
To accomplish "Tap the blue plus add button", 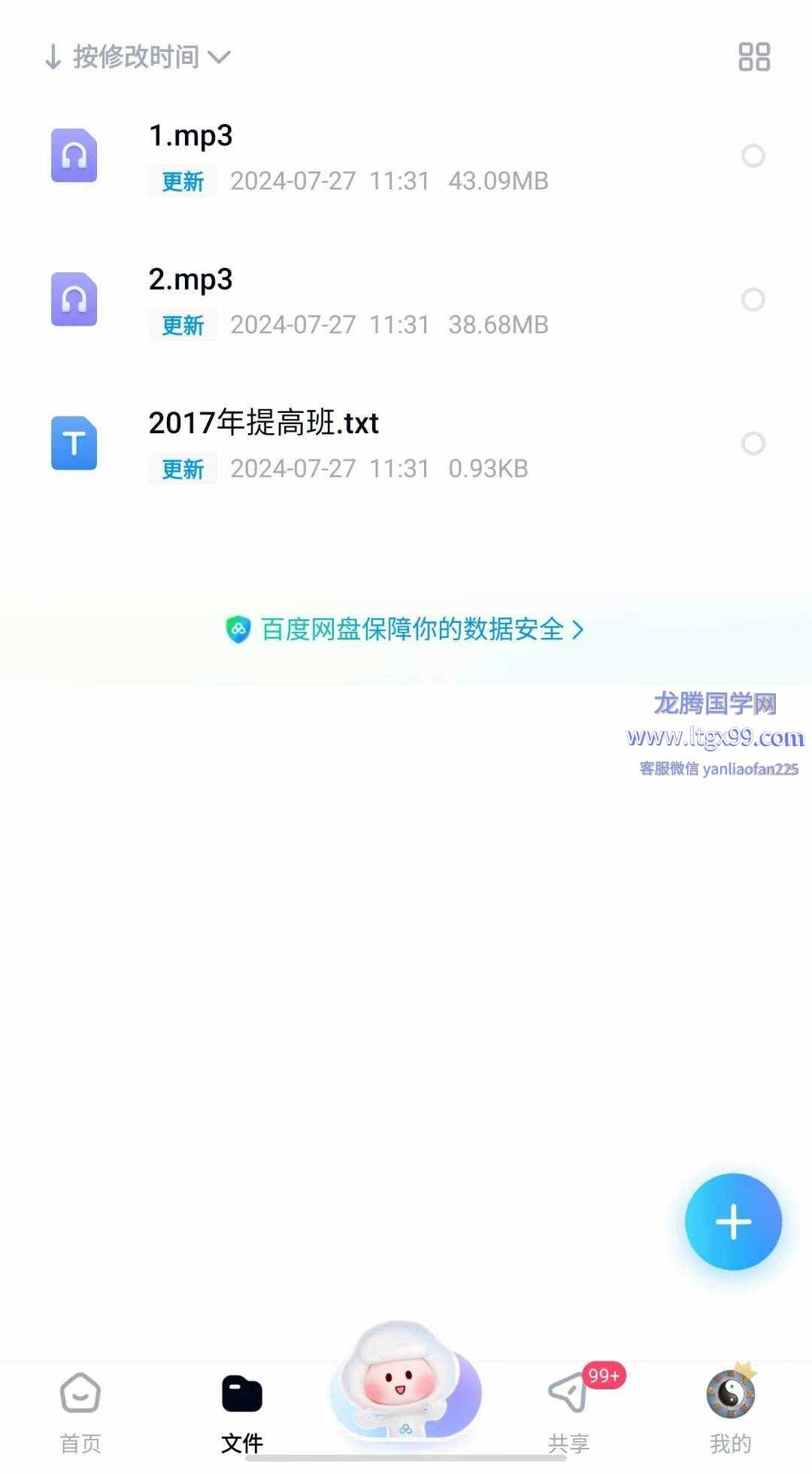I will pos(733,1222).
